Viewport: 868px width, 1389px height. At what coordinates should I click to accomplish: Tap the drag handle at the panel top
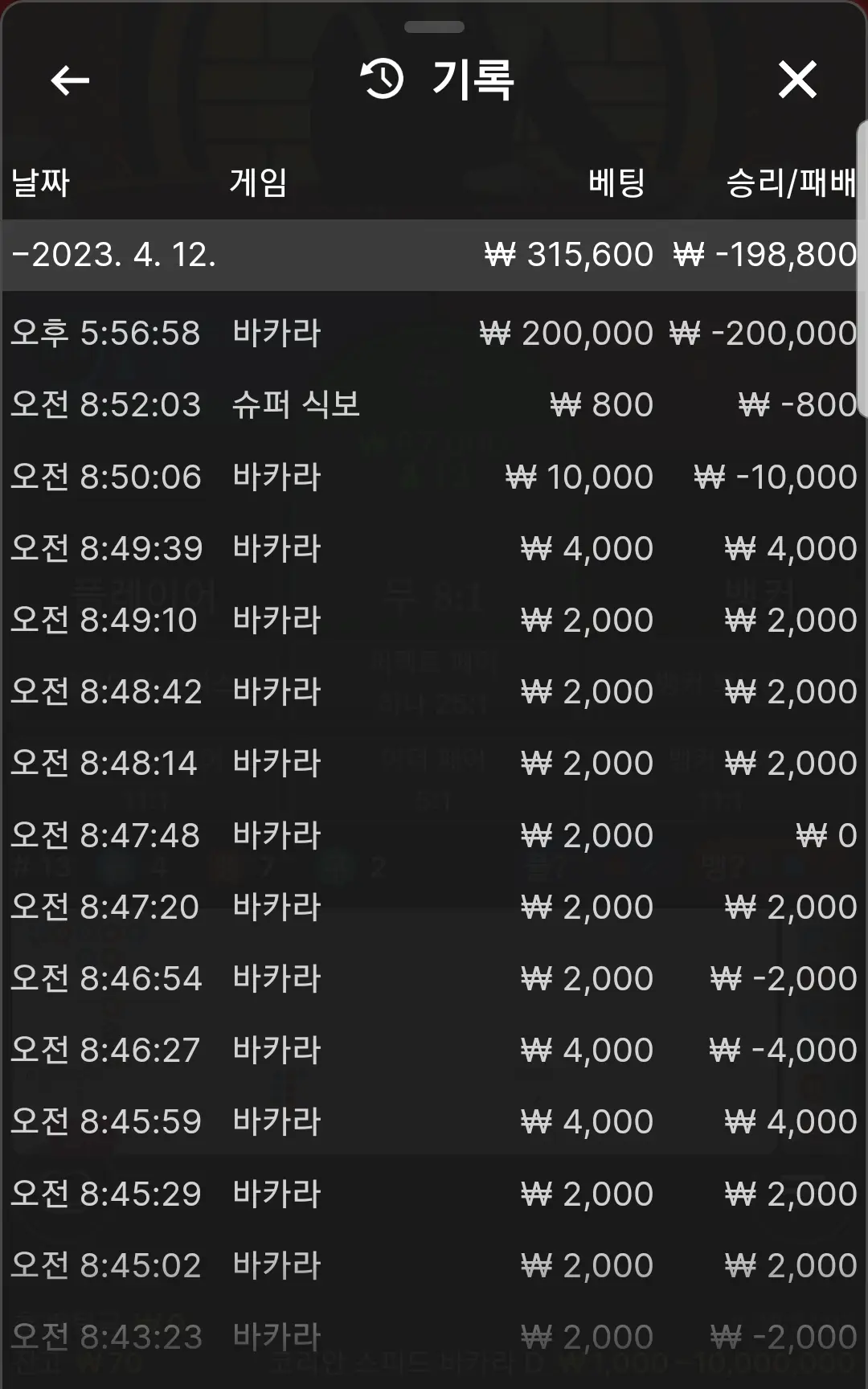coord(434,27)
